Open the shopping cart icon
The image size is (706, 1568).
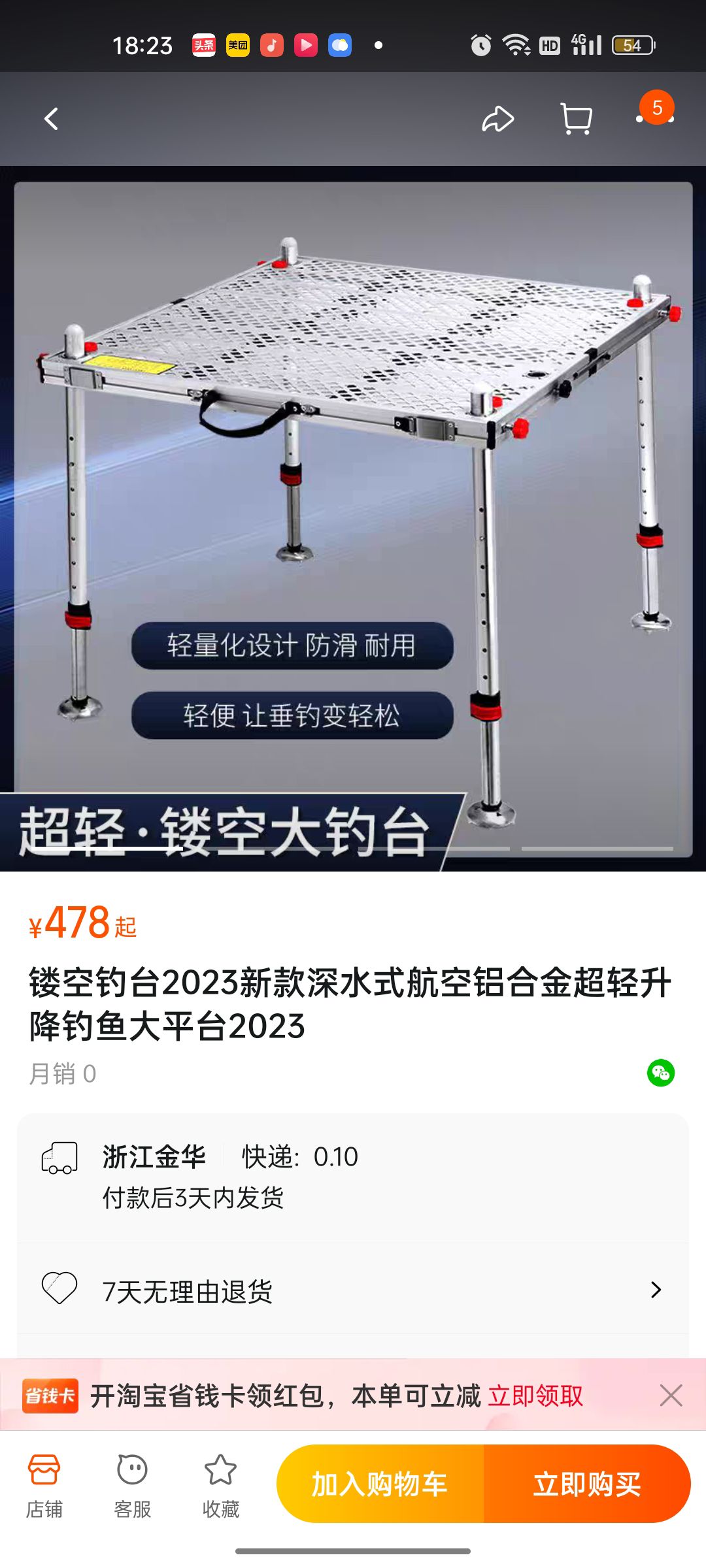click(577, 119)
